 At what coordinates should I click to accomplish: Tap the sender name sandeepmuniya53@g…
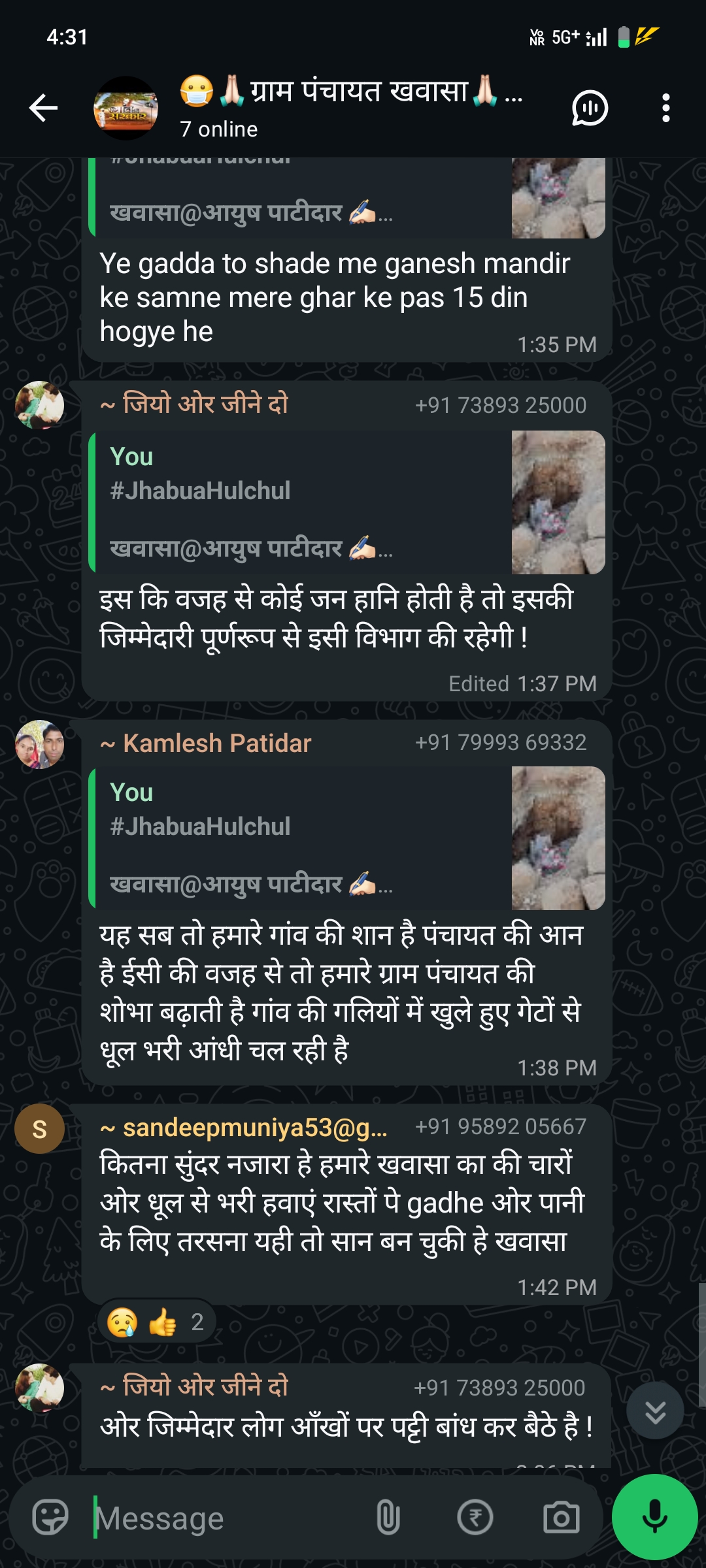pos(255,1128)
